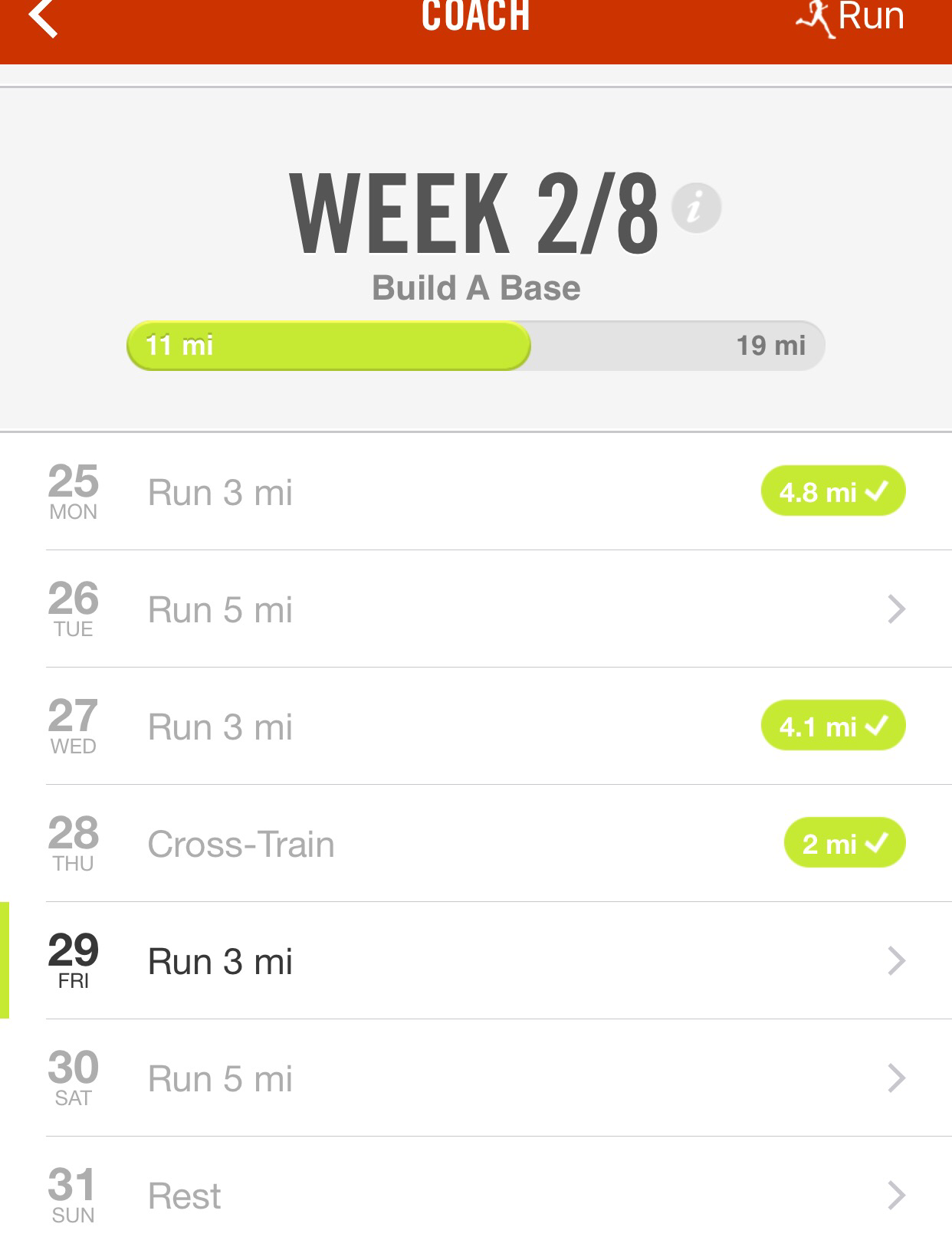Open Thursday 28 Cross-Train entry
Screen dimensions: 952x1250
(475, 844)
